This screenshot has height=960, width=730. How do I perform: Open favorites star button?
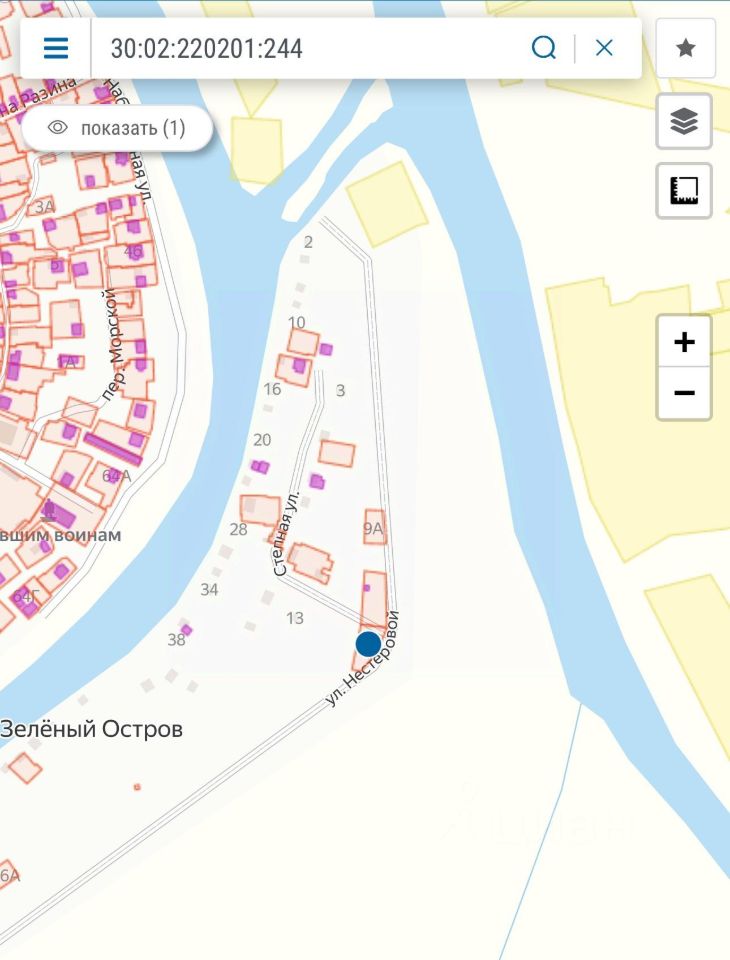tap(685, 48)
